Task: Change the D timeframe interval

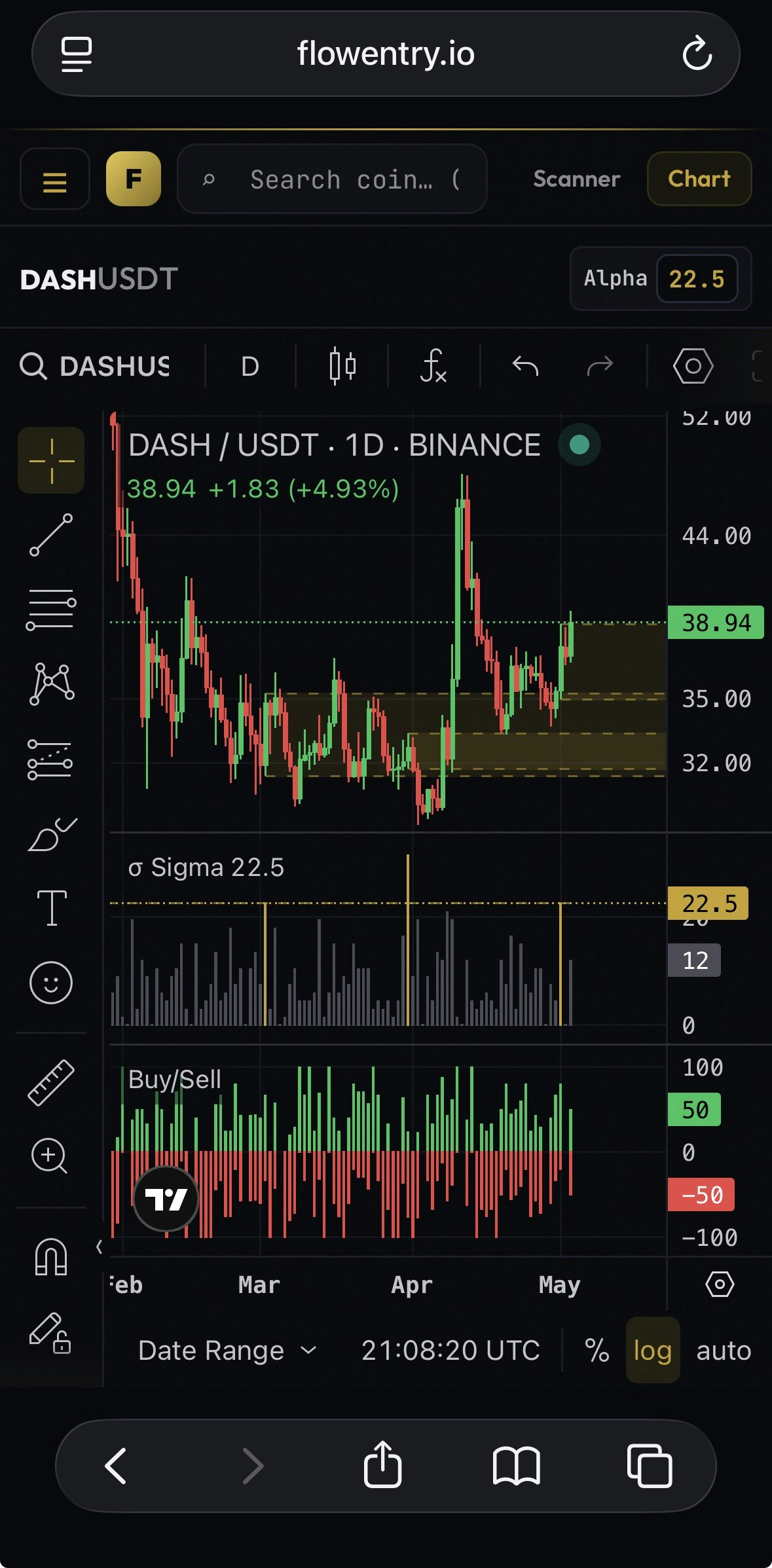Action: click(x=250, y=367)
